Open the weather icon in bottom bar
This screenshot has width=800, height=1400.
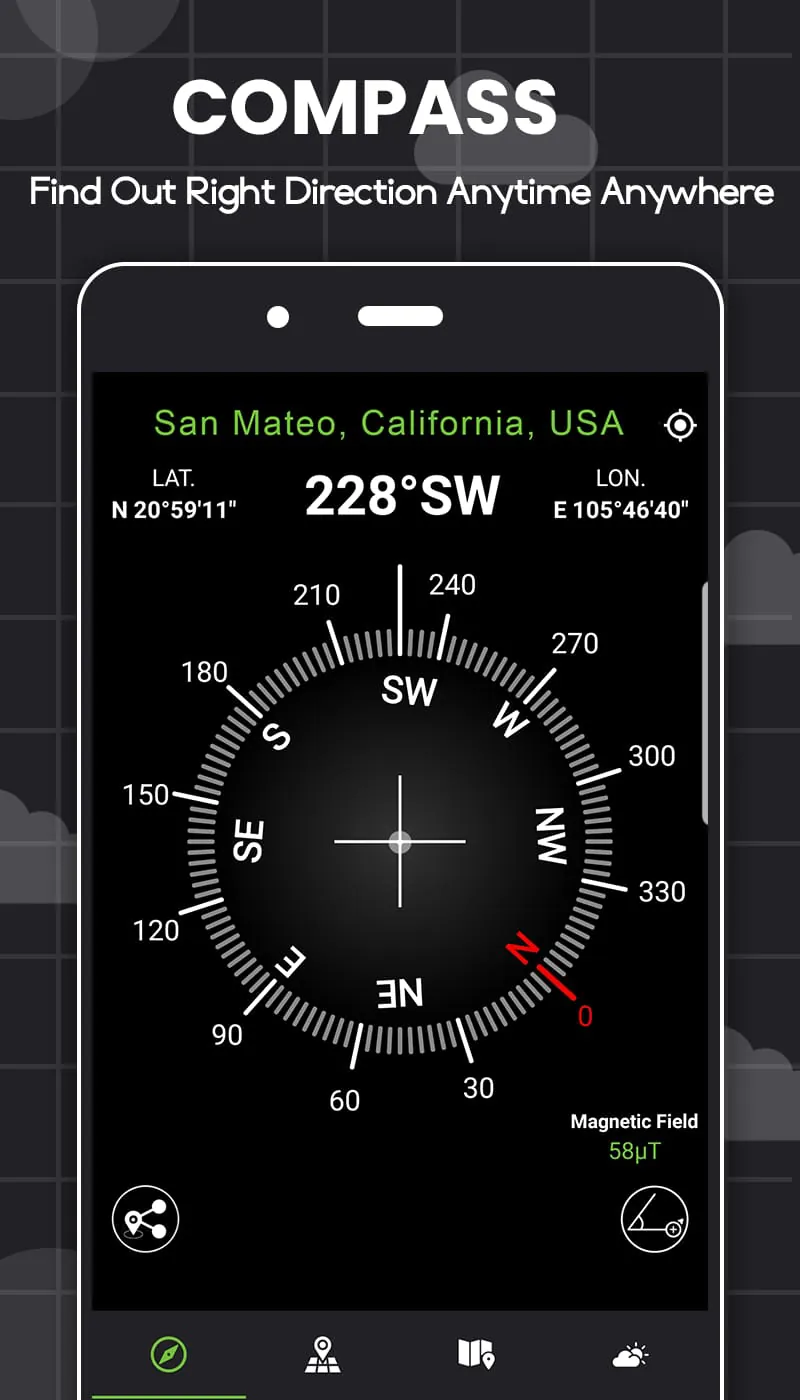(x=630, y=1355)
